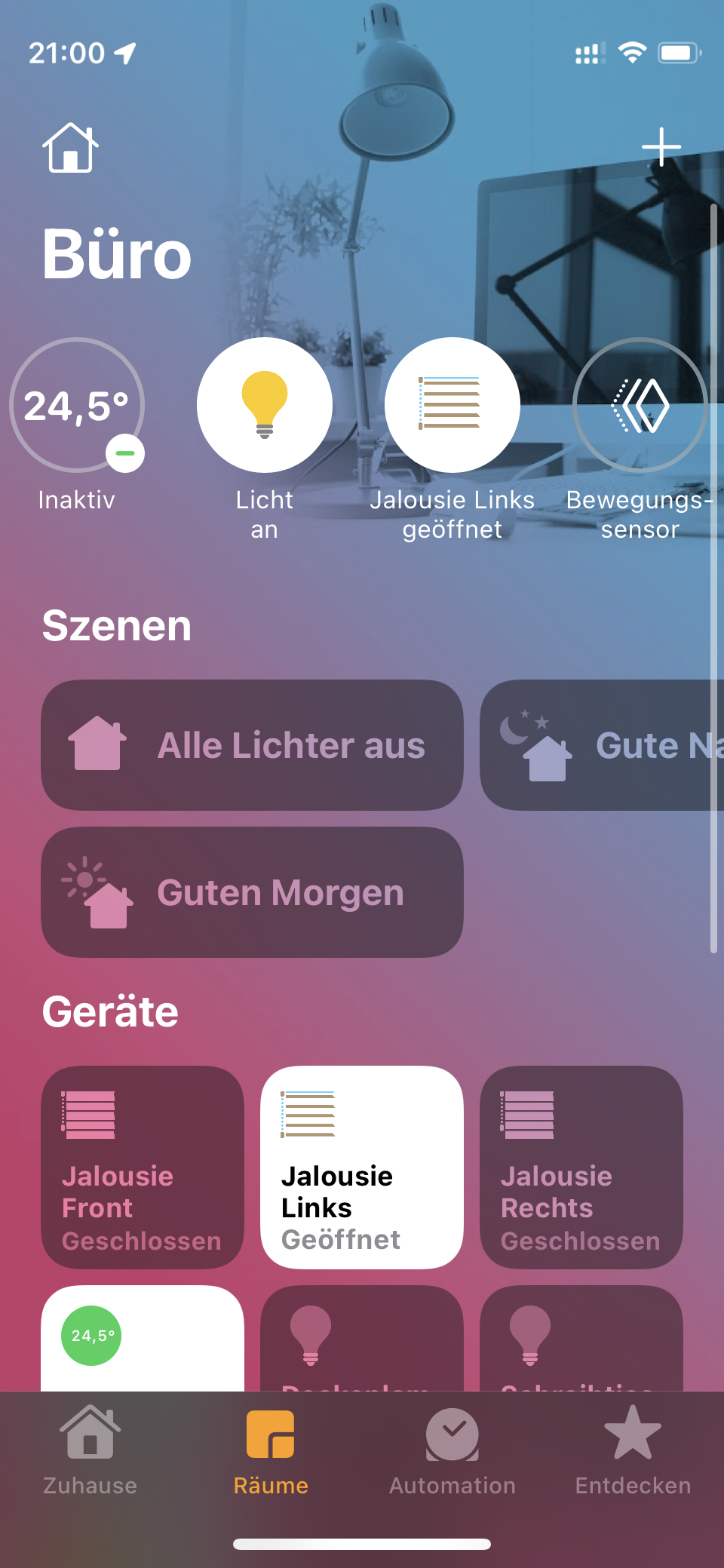This screenshot has height=1568, width=724.
Task: Open the 24,5° temperature status circle
Action: (x=77, y=405)
